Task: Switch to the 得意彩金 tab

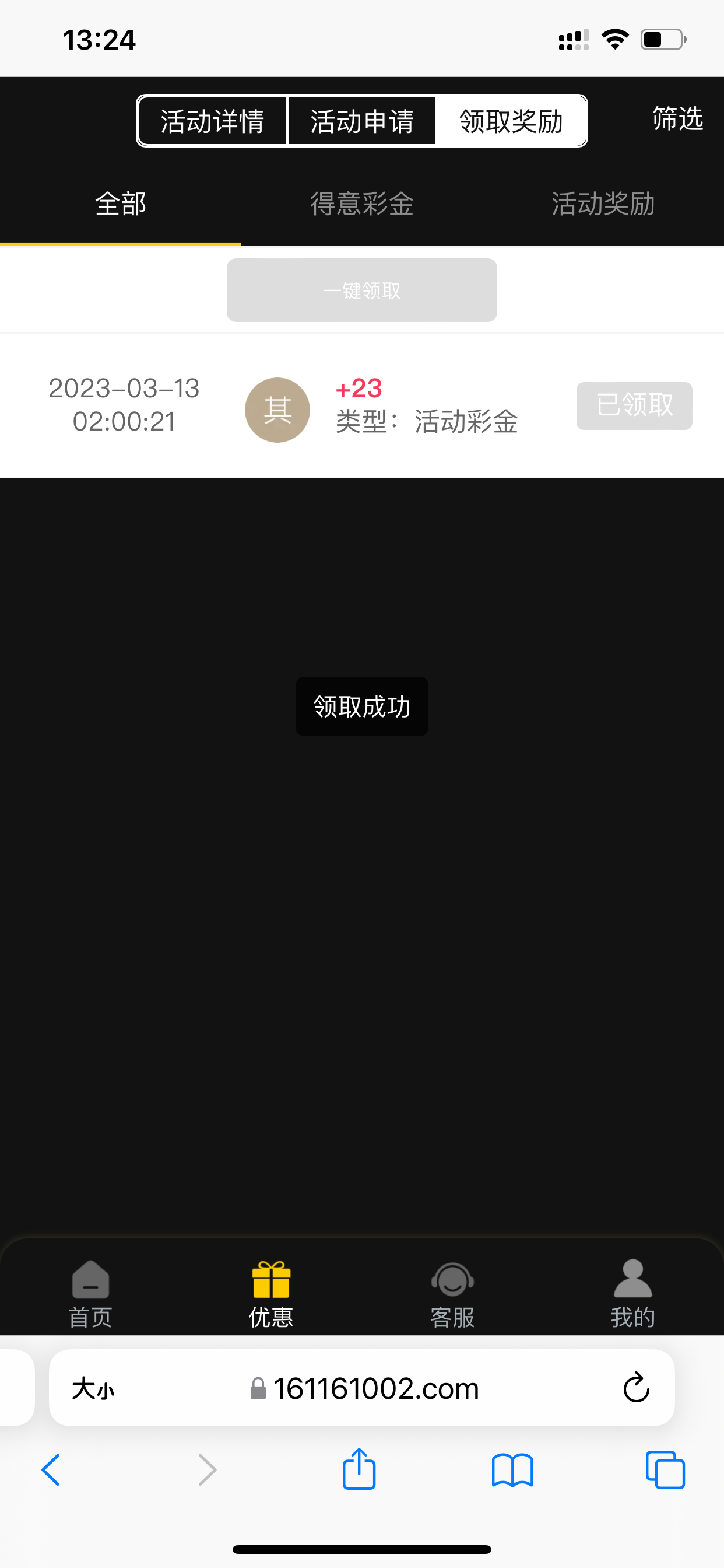Action: point(362,204)
